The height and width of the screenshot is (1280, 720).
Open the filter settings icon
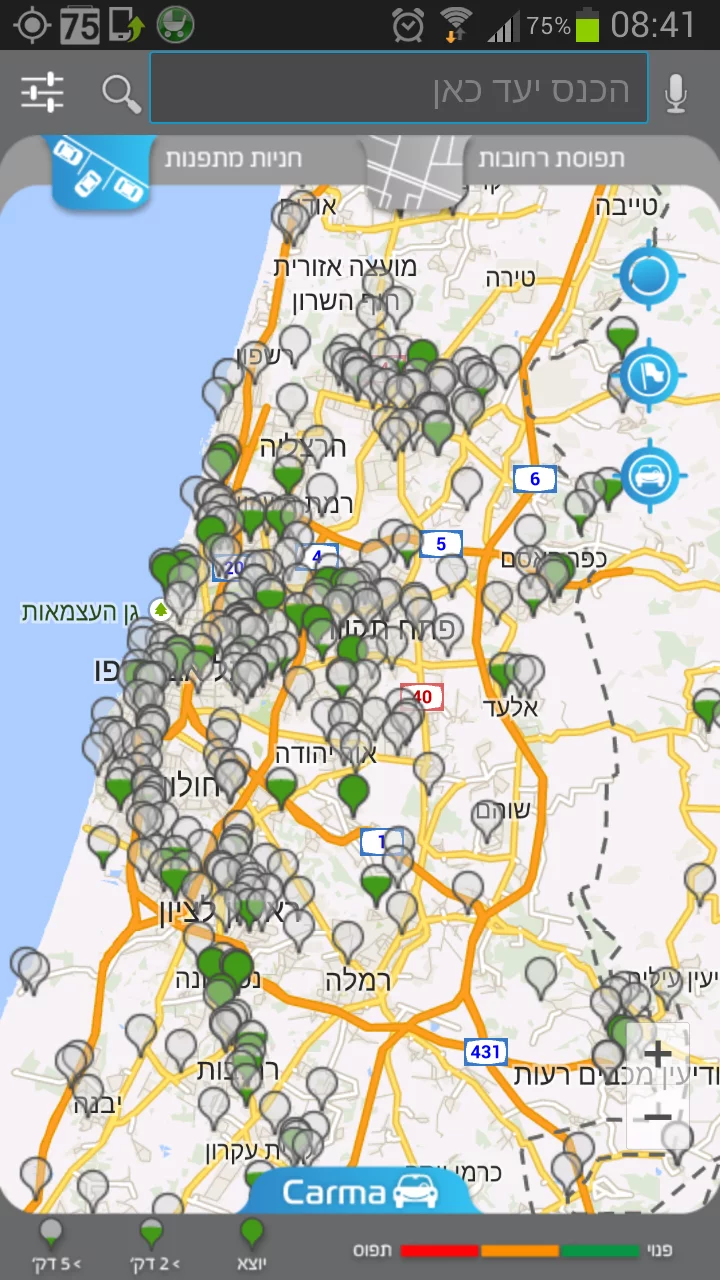[x=44, y=91]
